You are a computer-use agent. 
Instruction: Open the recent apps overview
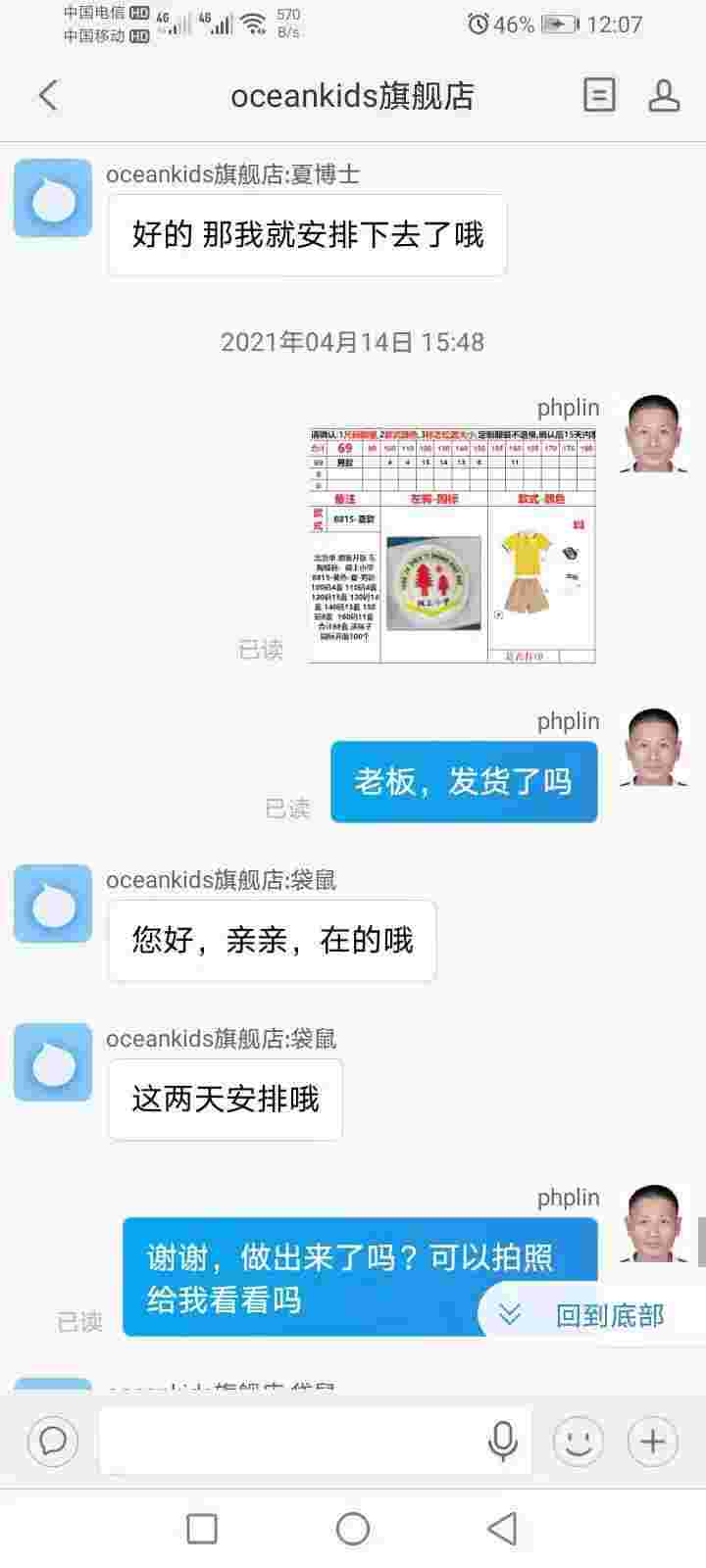202,1529
